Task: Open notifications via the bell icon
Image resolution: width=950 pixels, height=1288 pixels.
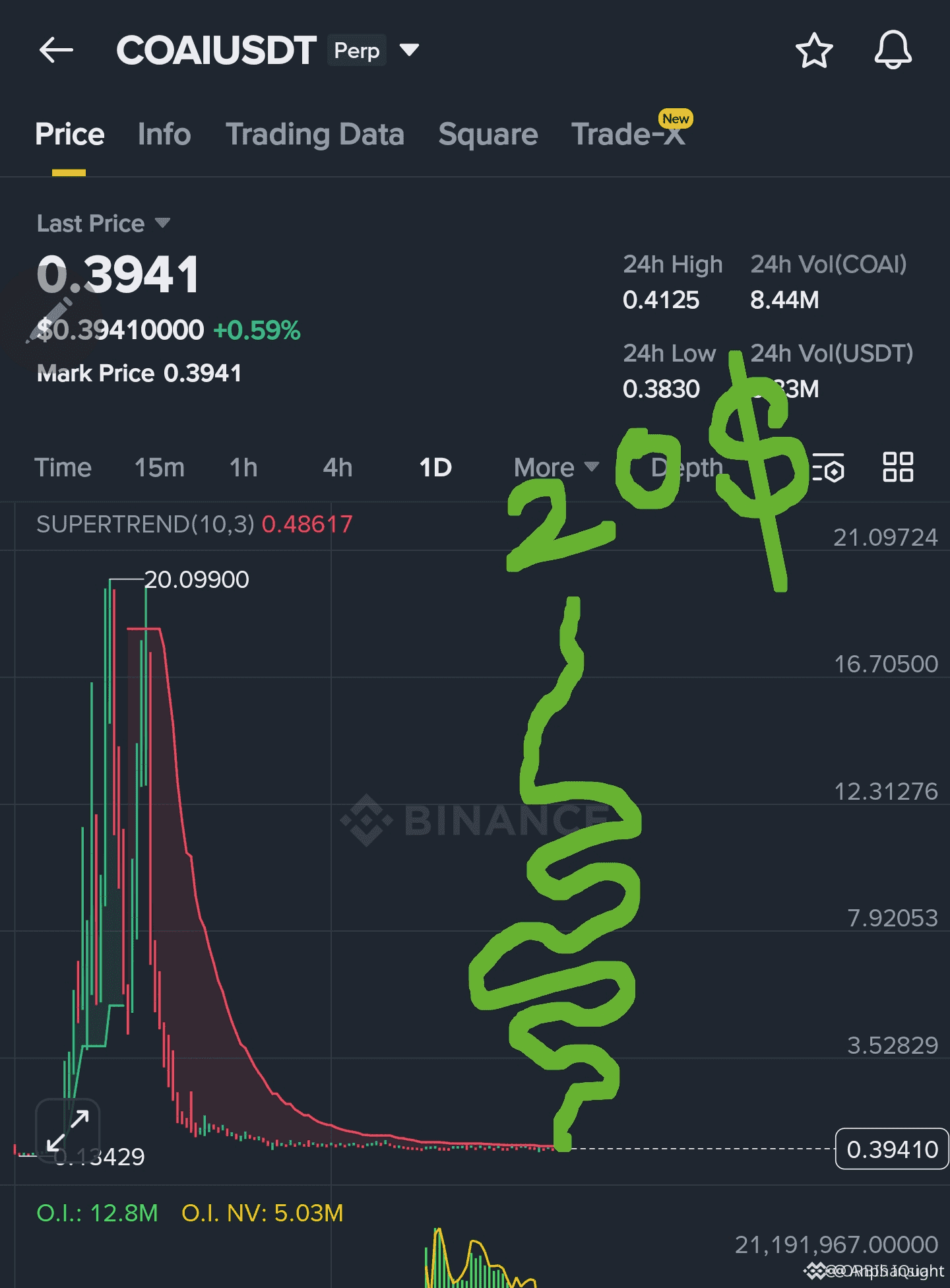Action: tap(894, 50)
